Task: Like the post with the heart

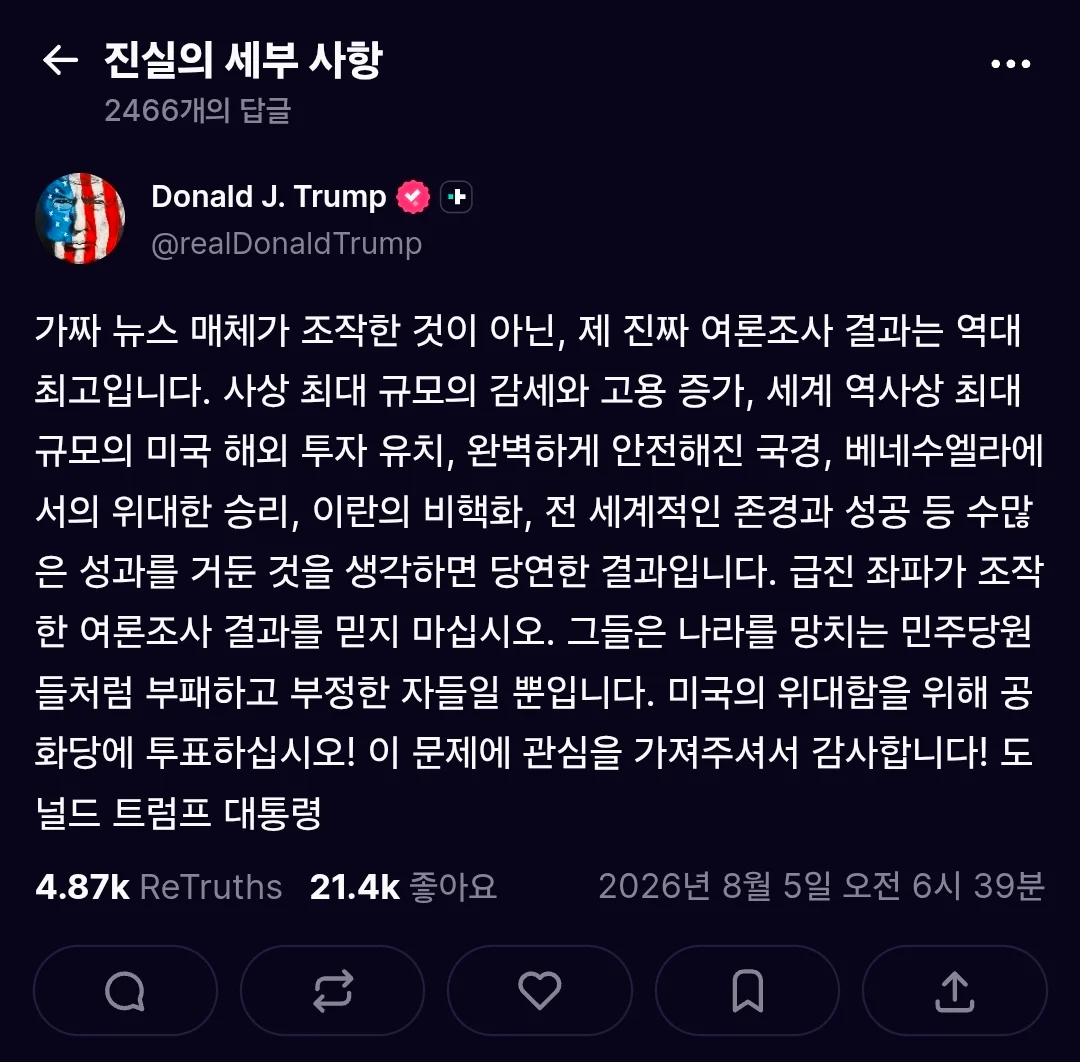Action: [x=540, y=990]
